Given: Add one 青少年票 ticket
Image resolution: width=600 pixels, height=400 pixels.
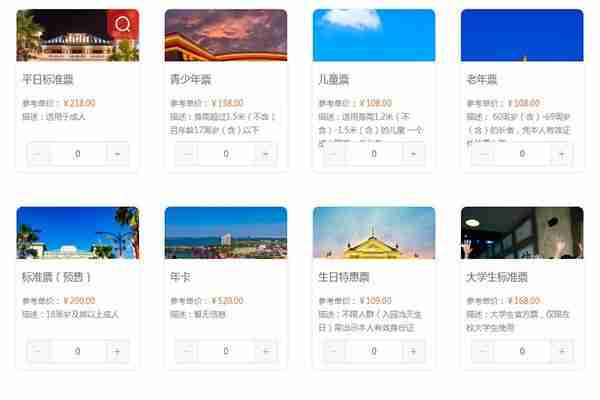Looking at the screenshot, I should (x=265, y=154).
